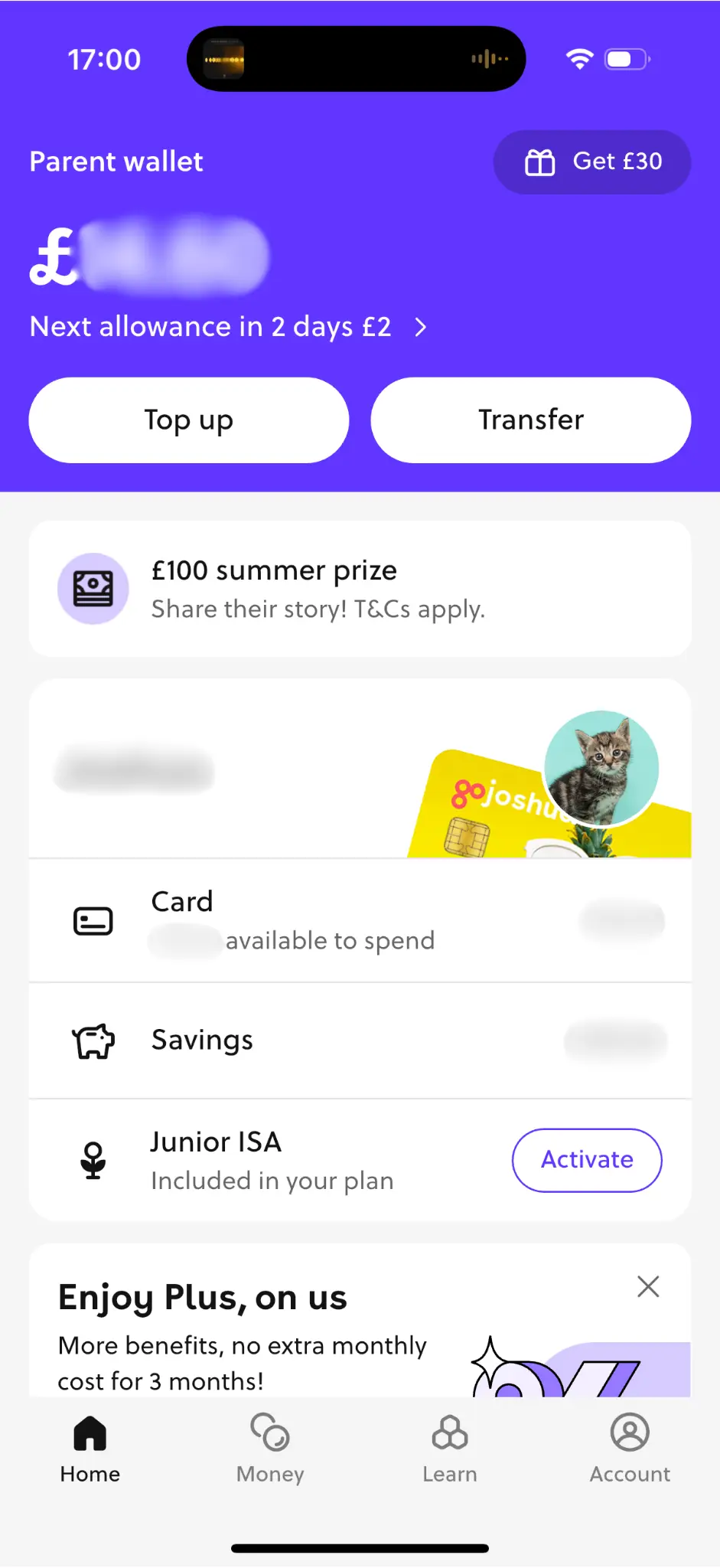Go to the Account tab

pyautogui.click(x=630, y=1447)
